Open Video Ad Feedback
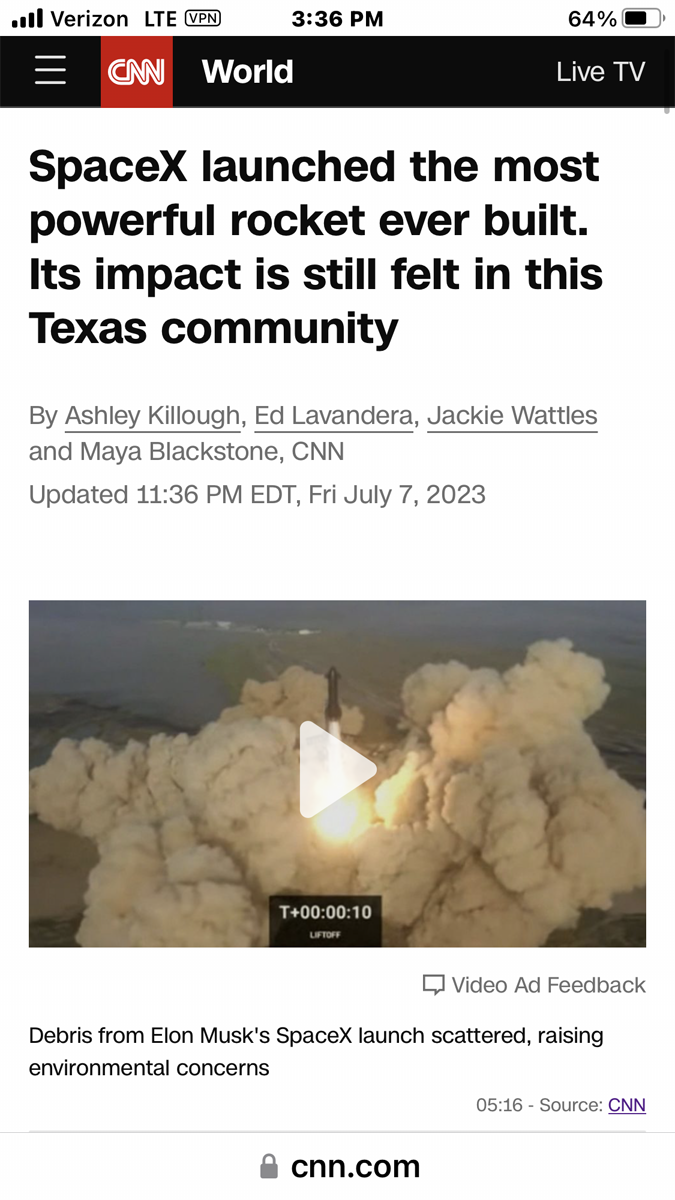 point(535,985)
